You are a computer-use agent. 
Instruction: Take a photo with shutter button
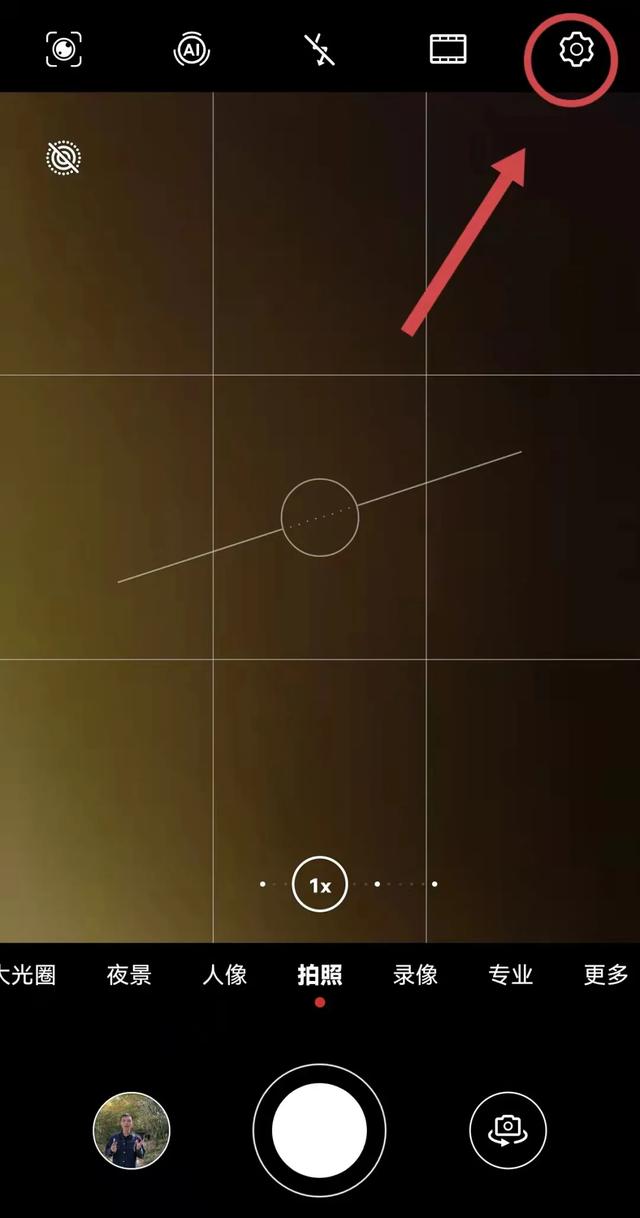coord(320,1130)
